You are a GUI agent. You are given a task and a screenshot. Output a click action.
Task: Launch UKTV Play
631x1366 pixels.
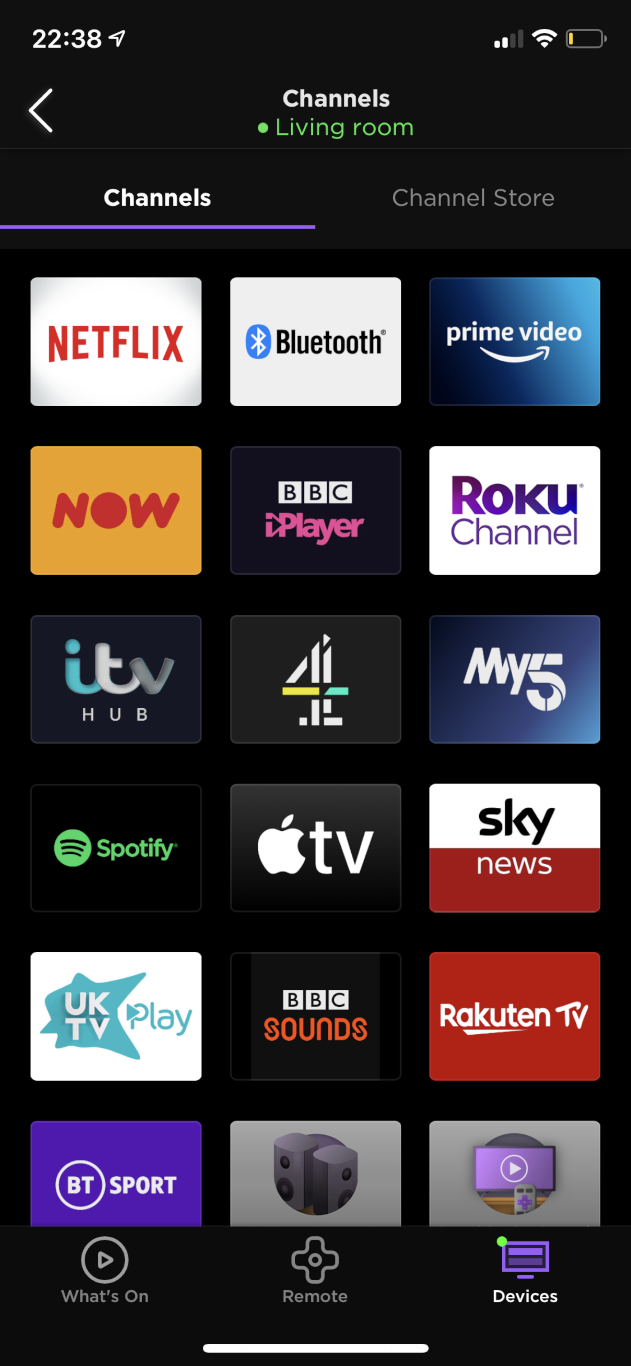pyautogui.click(x=116, y=1016)
